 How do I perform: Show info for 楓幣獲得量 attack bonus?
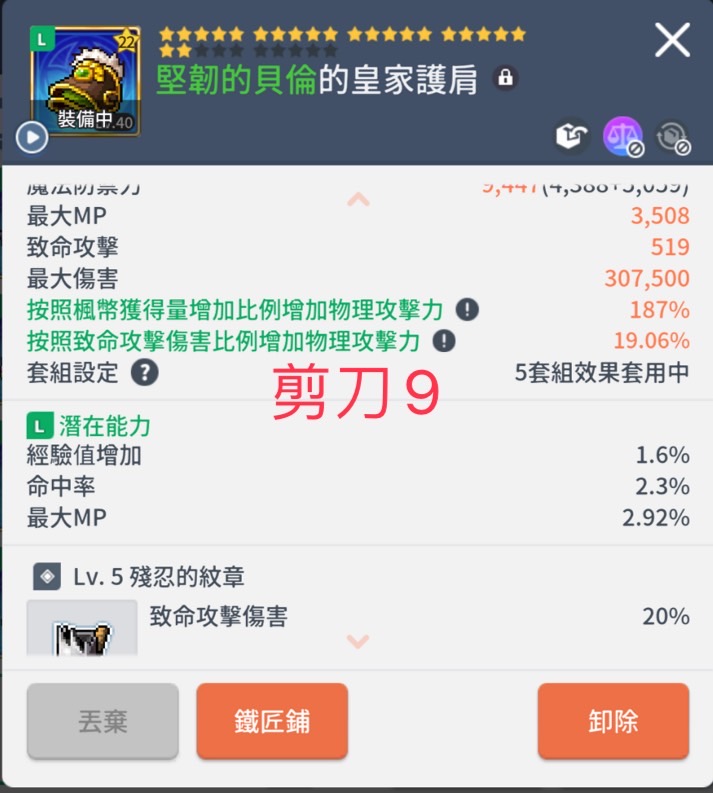click(467, 309)
